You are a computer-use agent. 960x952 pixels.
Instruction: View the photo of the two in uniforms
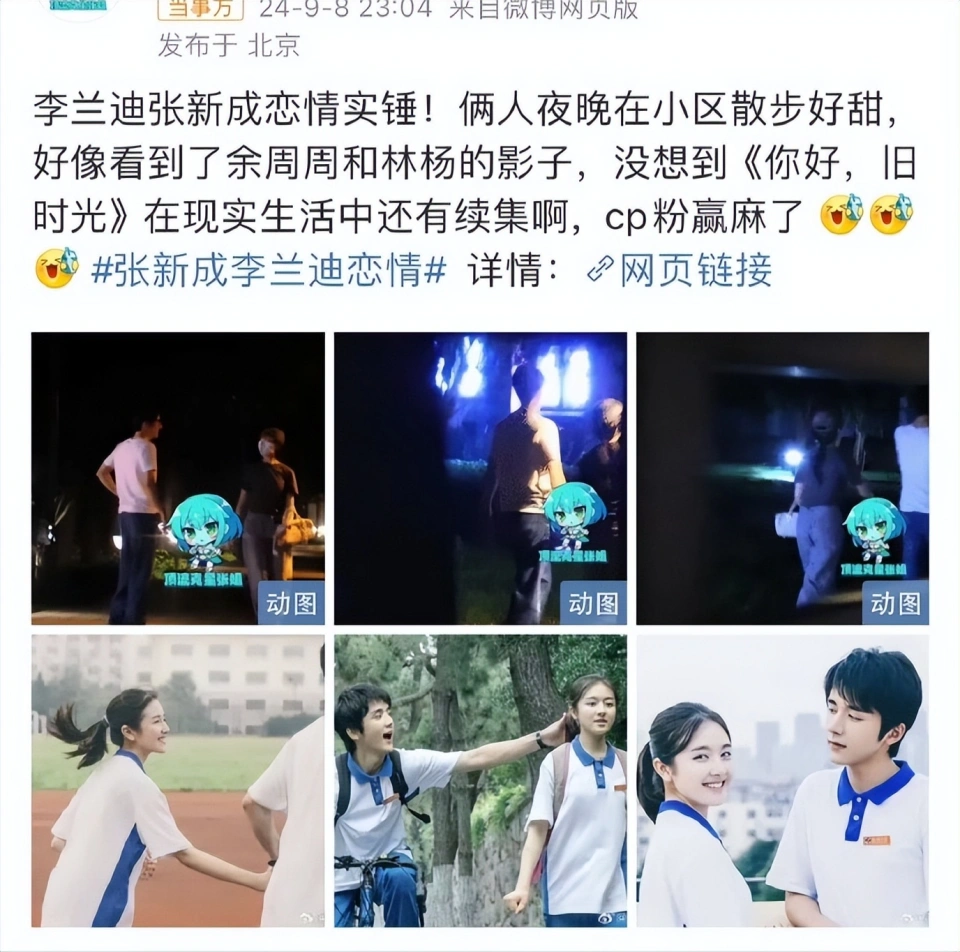(x=782, y=780)
